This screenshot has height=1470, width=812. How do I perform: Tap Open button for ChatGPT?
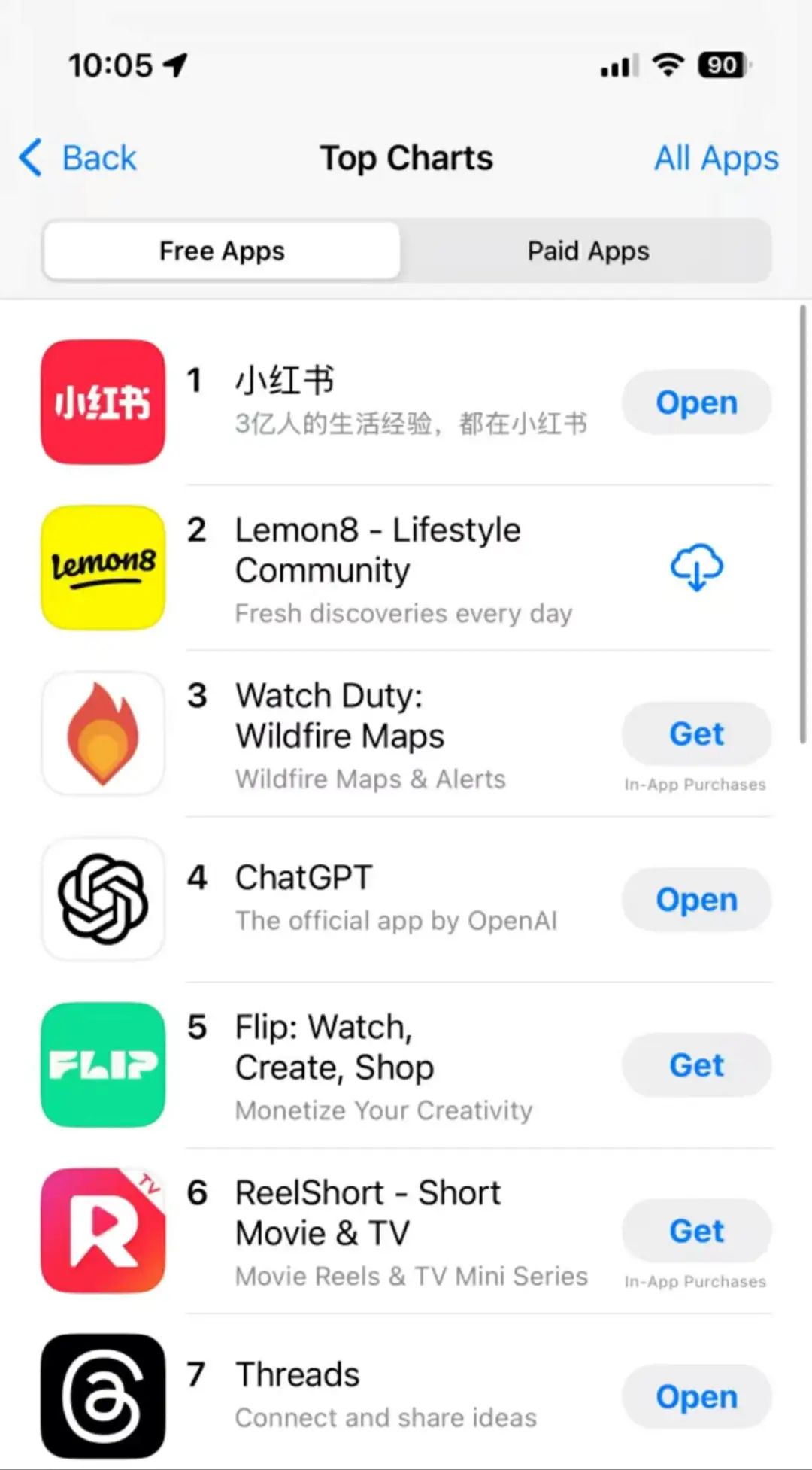[x=696, y=899]
